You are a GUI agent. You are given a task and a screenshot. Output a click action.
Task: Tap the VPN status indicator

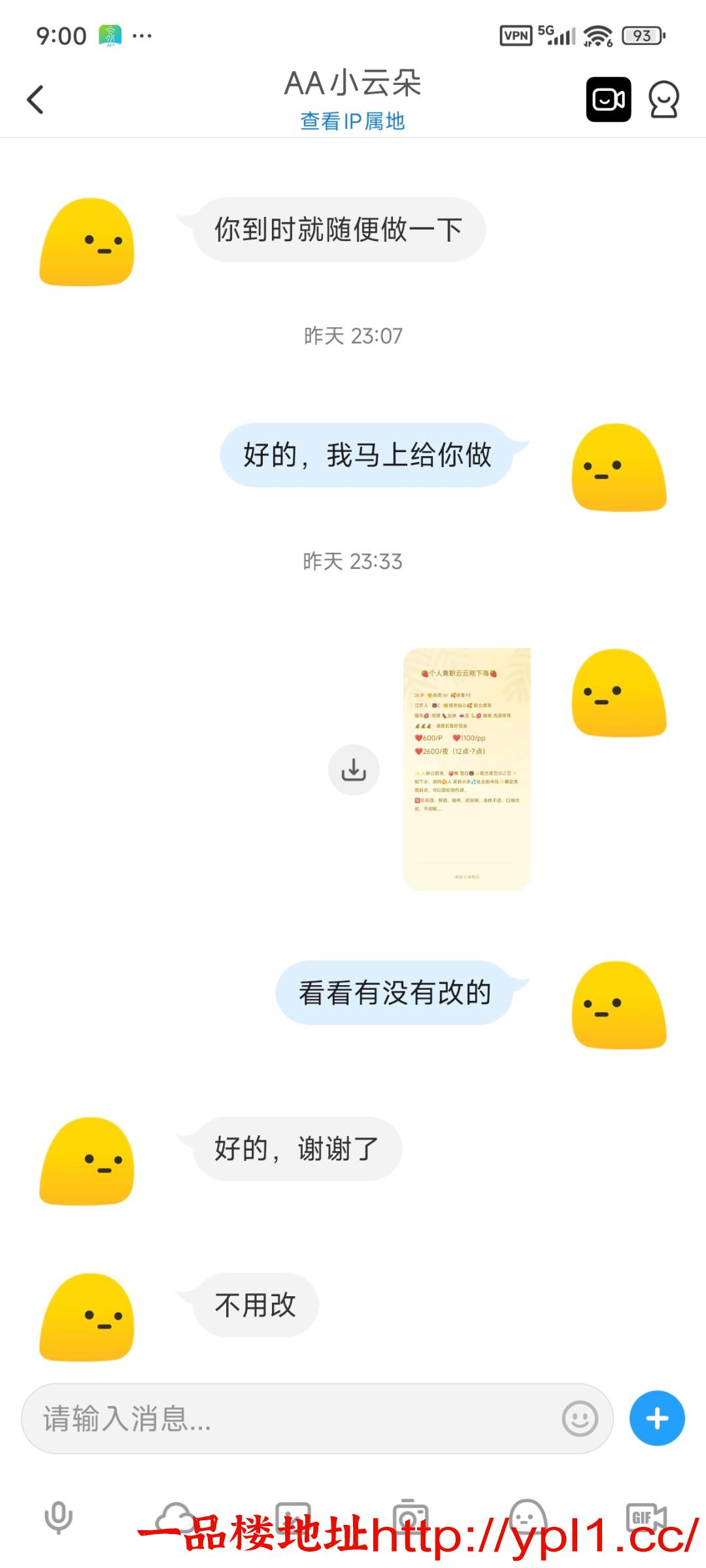[x=516, y=37]
